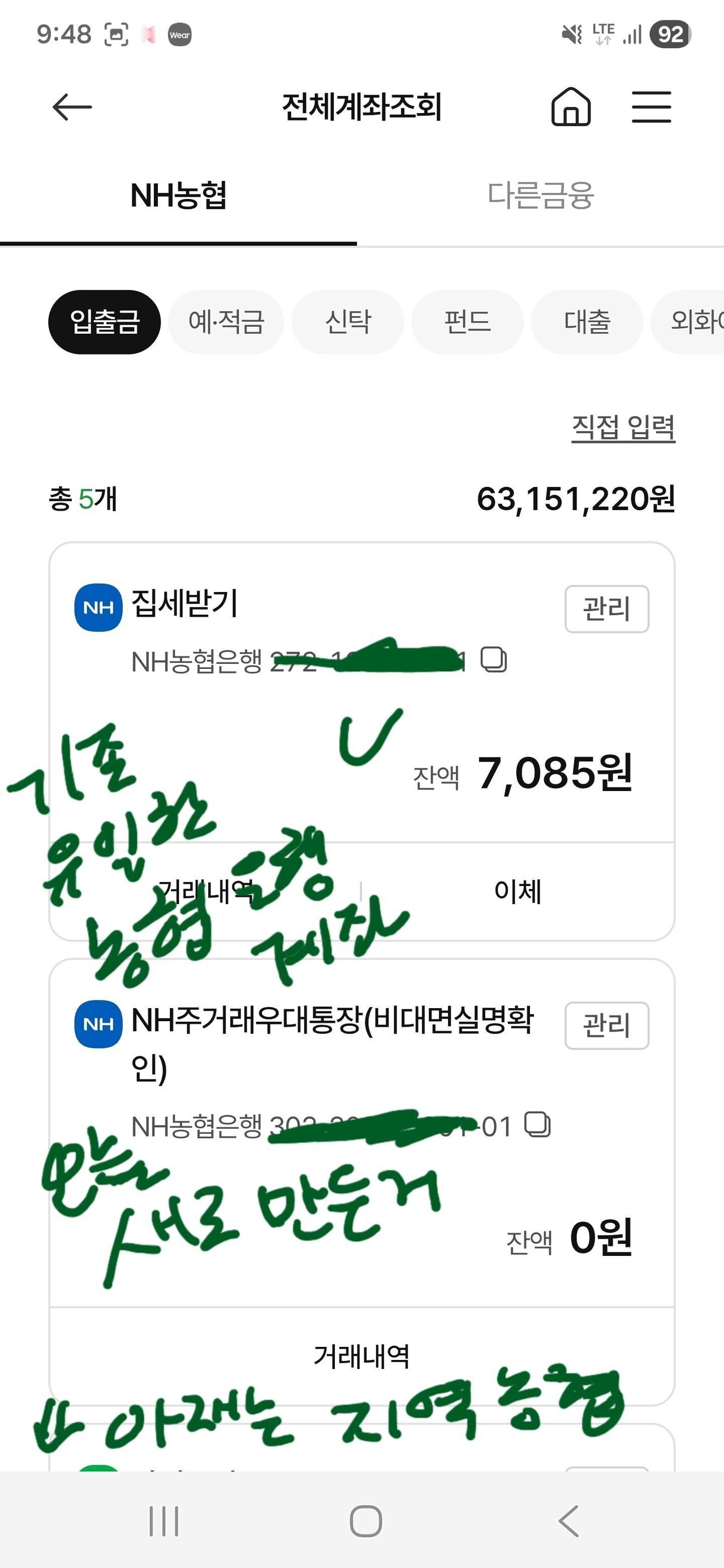The image size is (724, 1568).
Task: Select the 펀드 filter chip
Action: (467, 322)
